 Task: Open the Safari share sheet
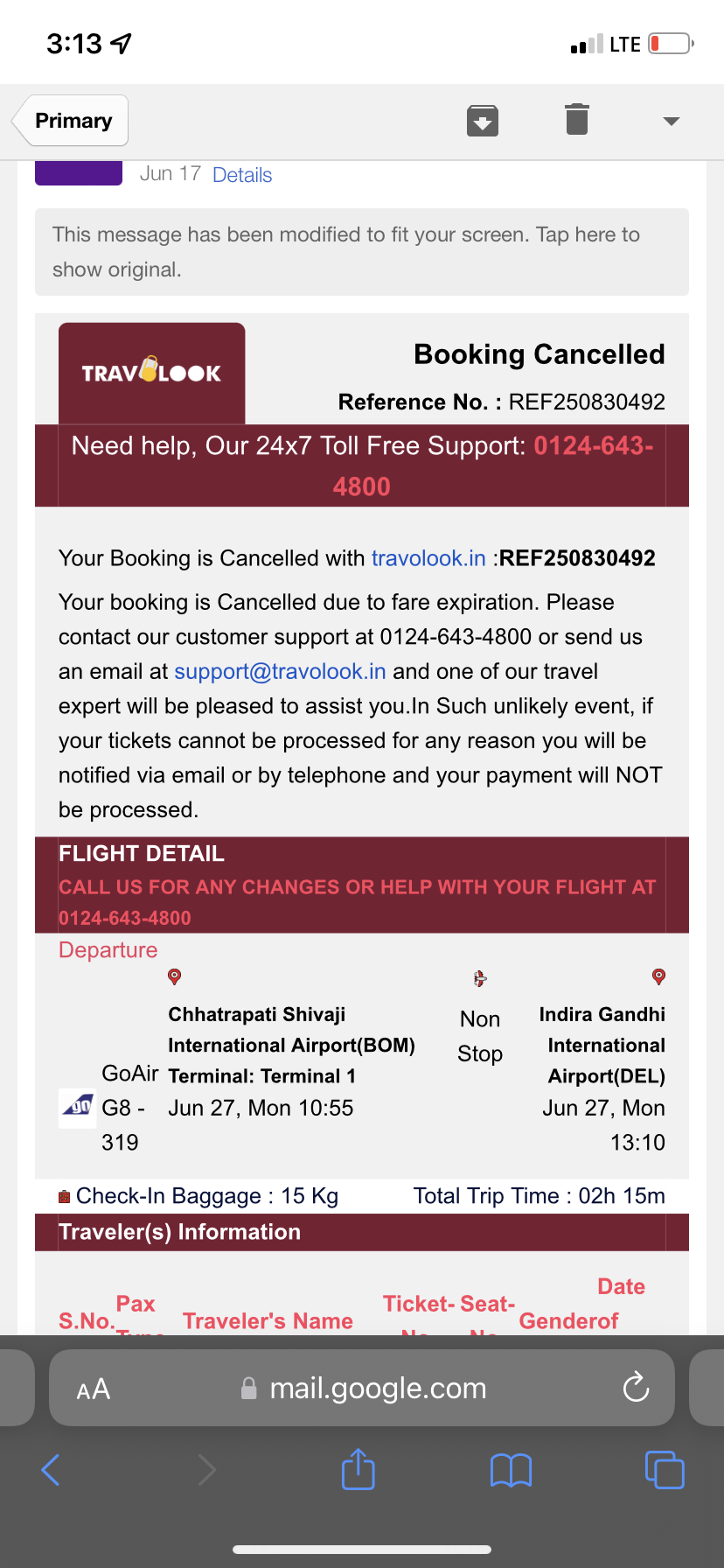click(x=359, y=1469)
